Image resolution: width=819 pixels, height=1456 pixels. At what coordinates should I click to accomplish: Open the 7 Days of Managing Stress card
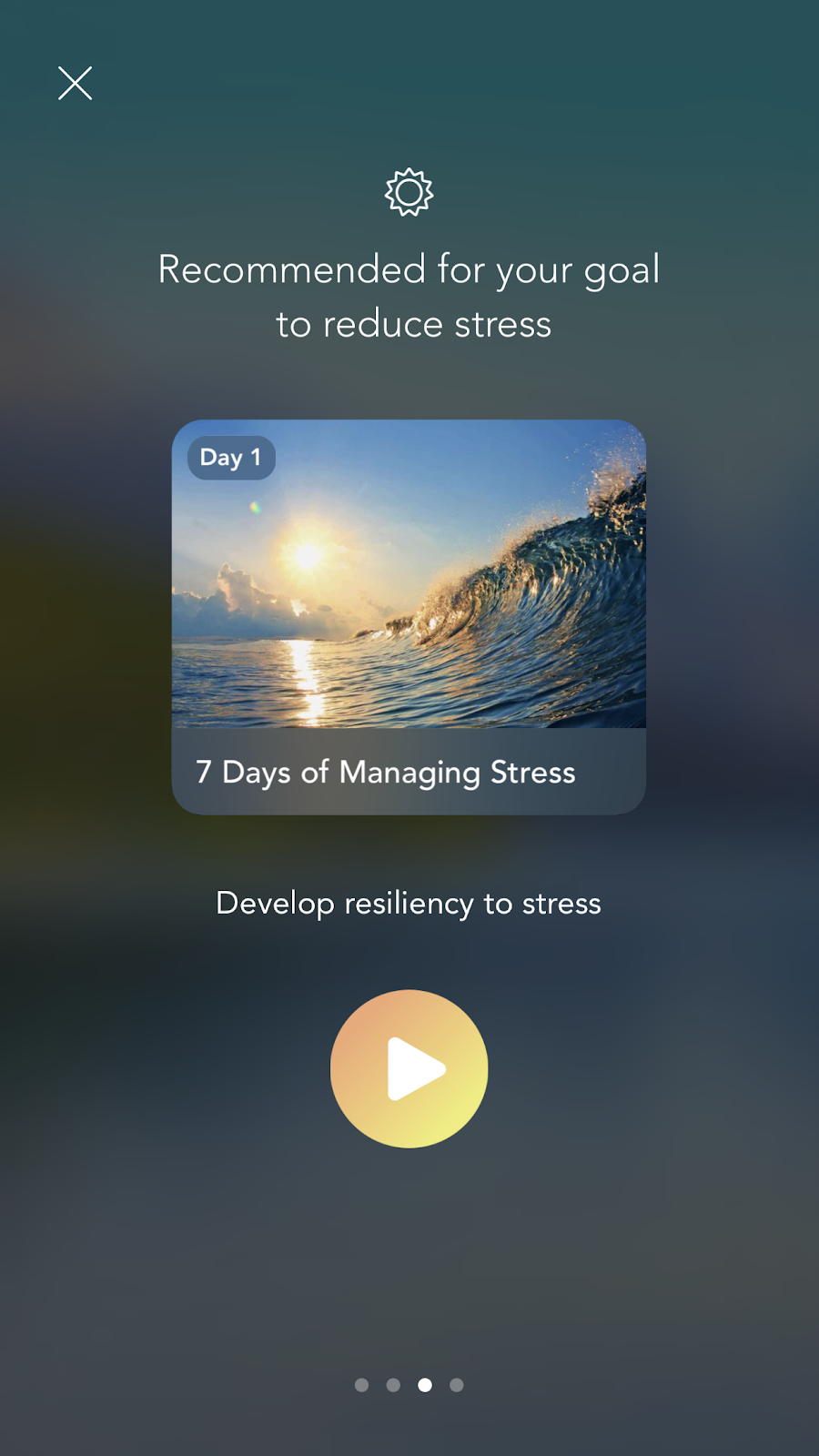409,616
